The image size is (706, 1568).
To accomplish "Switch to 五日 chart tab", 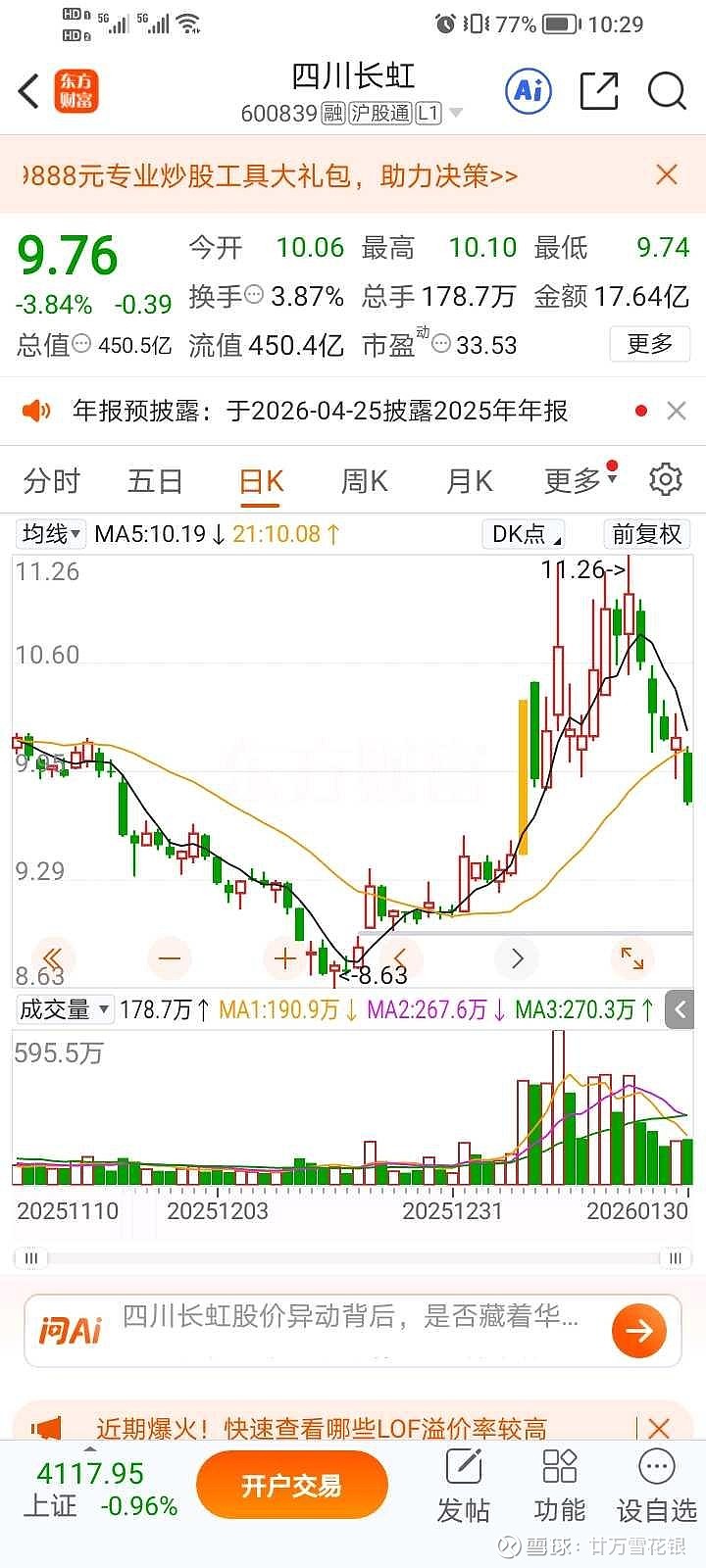I will (155, 481).
